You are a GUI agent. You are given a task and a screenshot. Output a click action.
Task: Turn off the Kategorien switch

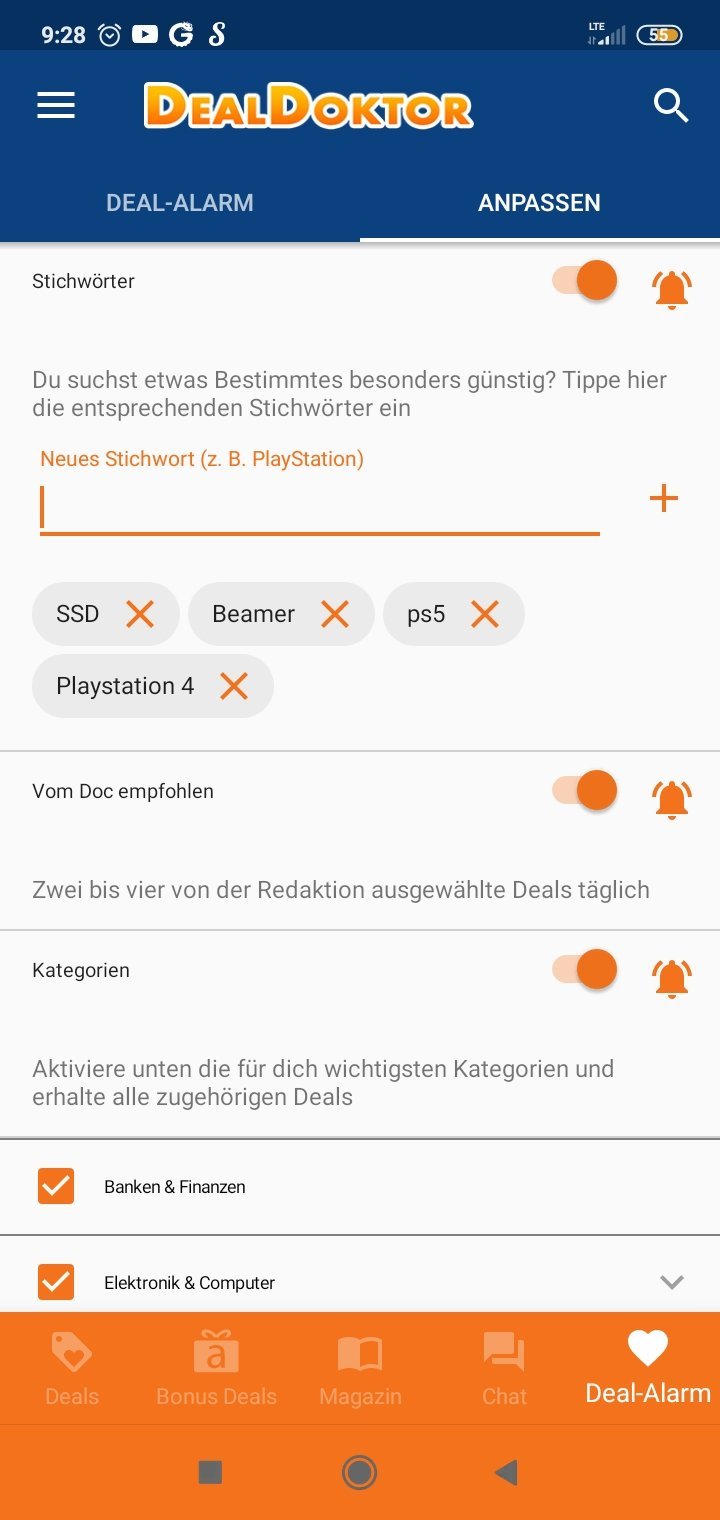[x=585, y=970]
